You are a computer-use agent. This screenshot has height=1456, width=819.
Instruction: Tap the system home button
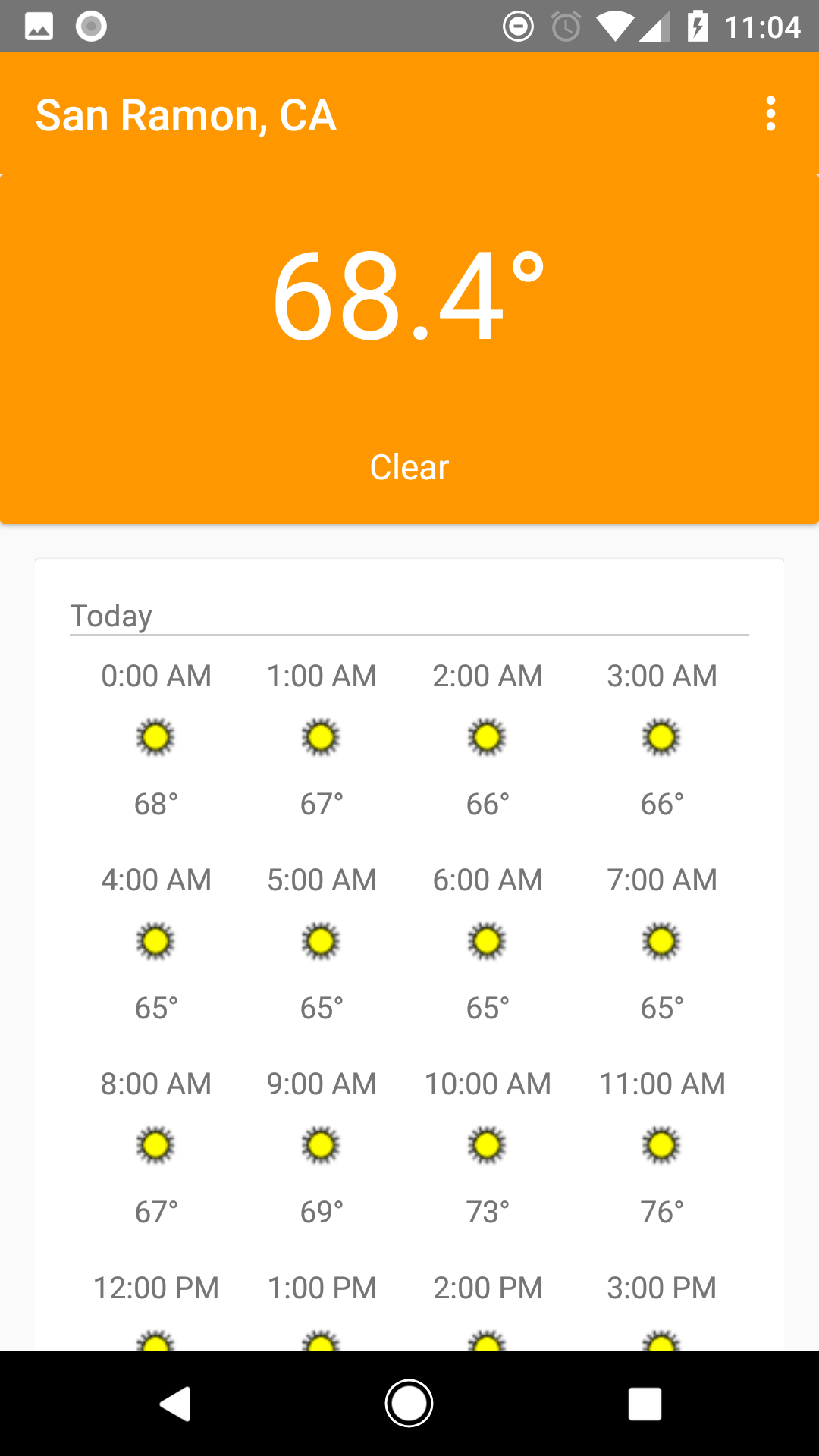coord(409,1403)
